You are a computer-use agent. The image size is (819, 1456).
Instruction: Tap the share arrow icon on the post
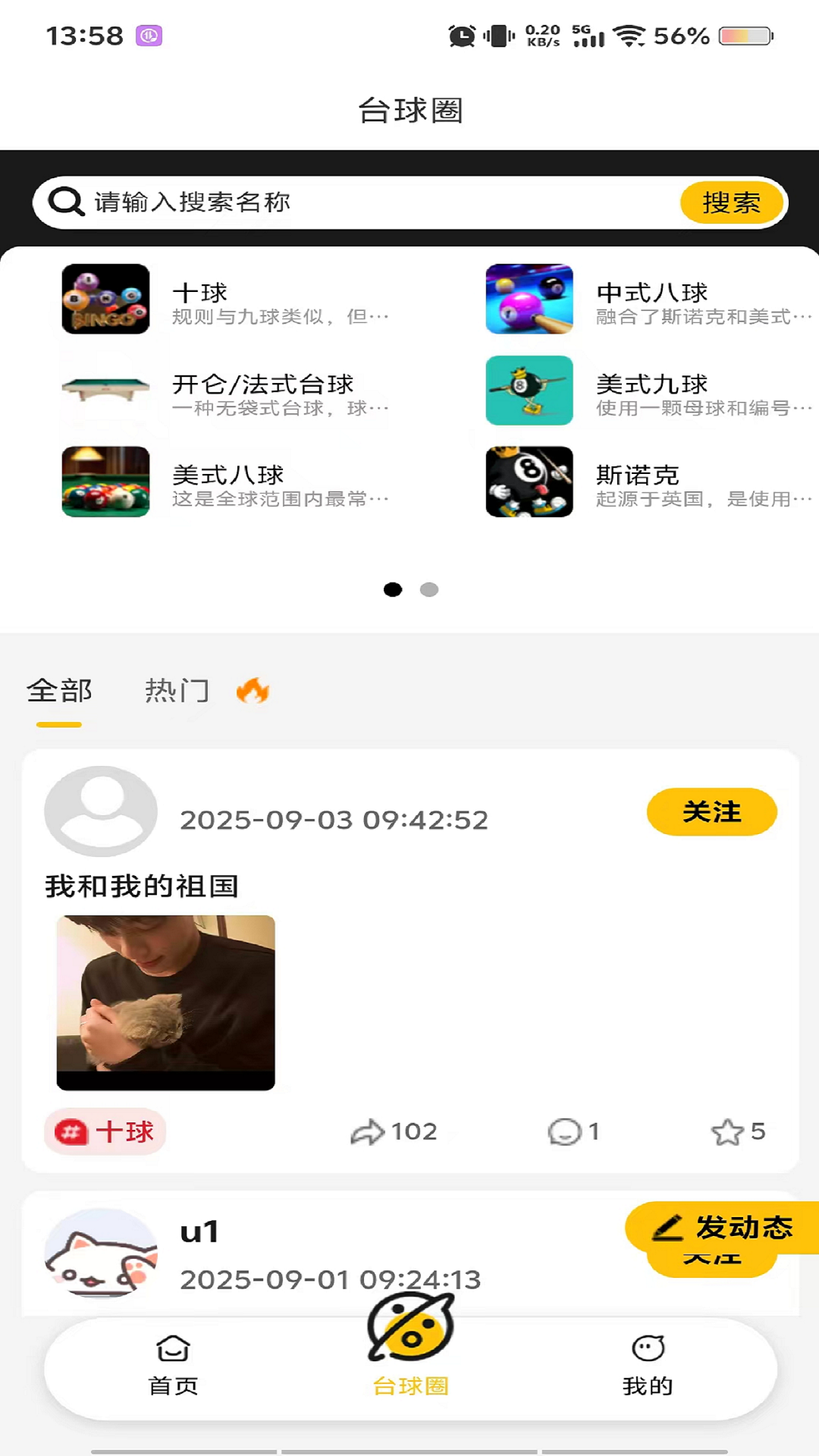click(x=369, y=1131)
